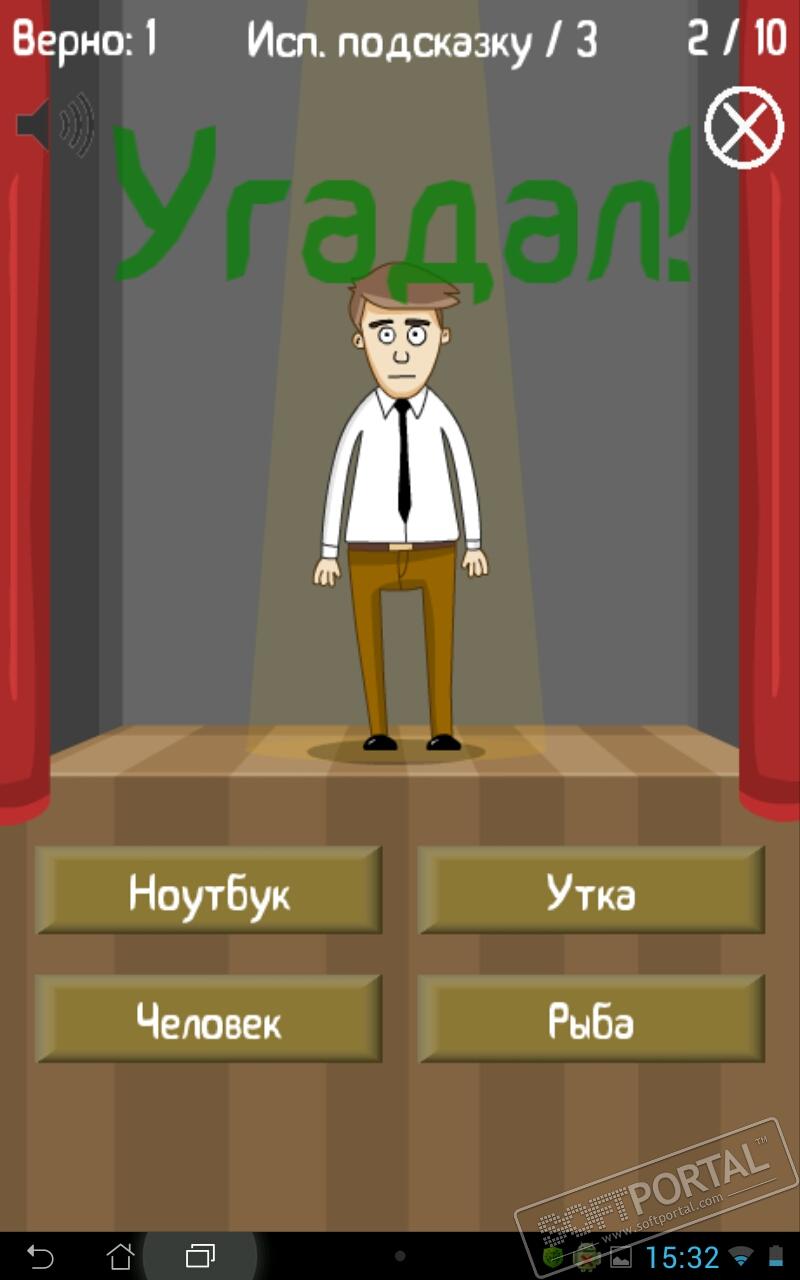This screenshot has width=800, height=1280.
Task: Select the answer Утка
Action: pyautogui.click(x=591, y=891)
